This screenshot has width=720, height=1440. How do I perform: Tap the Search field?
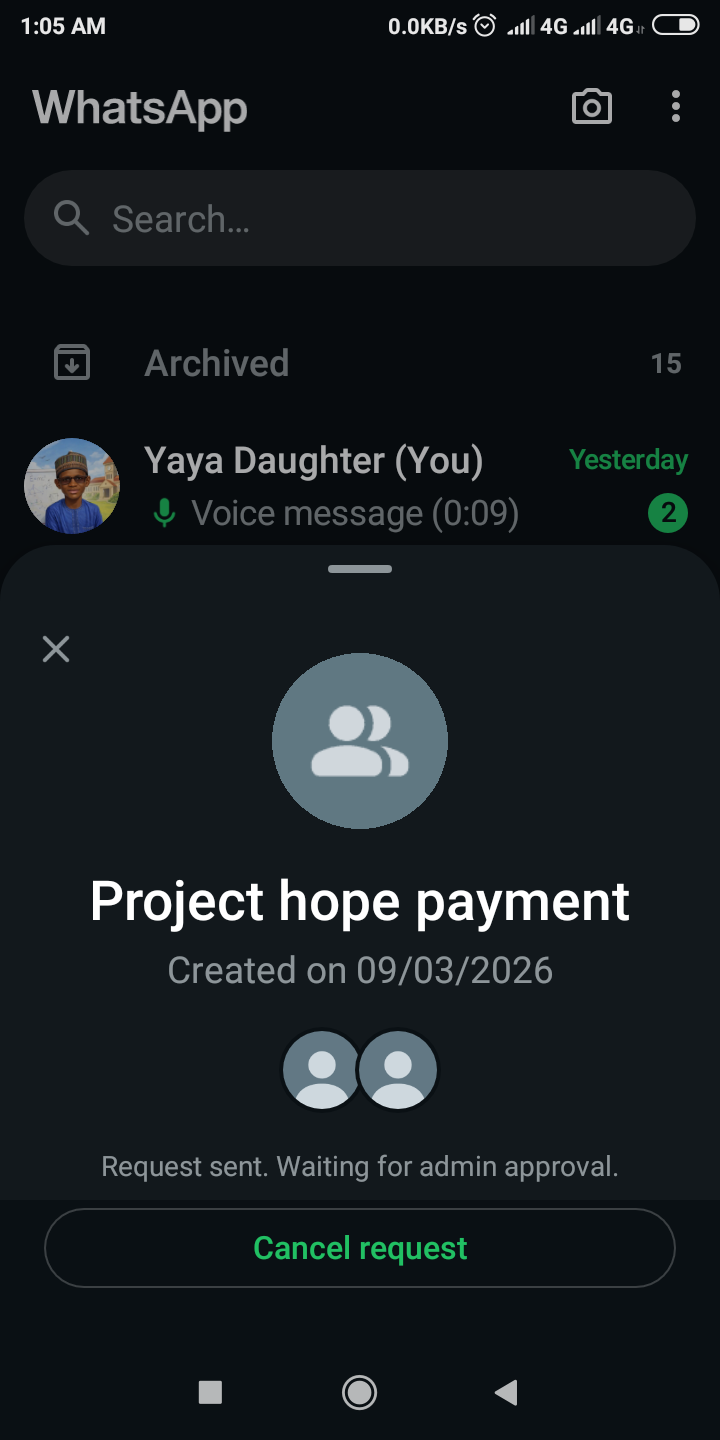pyautogui.click(x=360, y=218)
